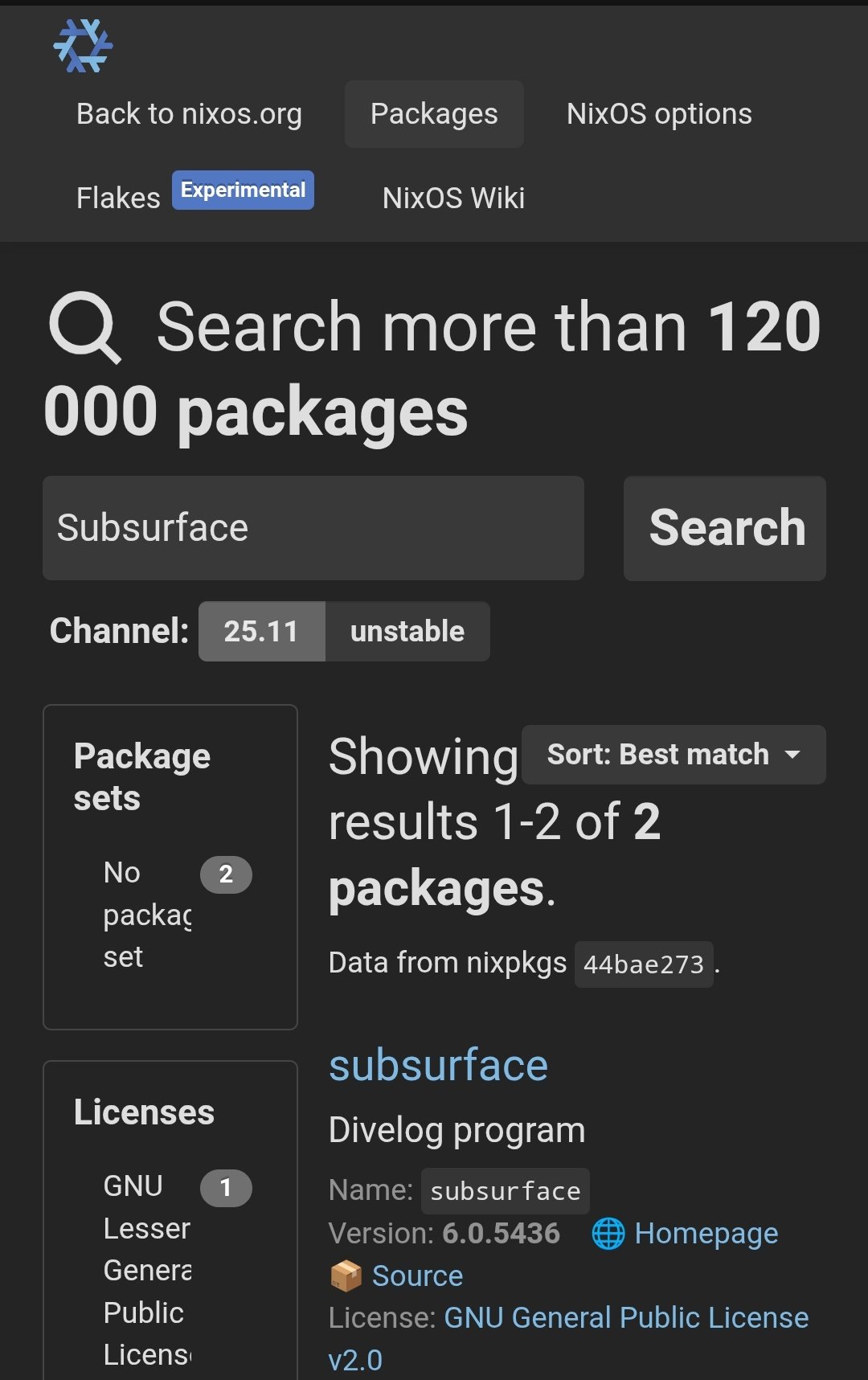Visit the subsurface Homepage link

pyautogui.click(x=685, y=1233)
